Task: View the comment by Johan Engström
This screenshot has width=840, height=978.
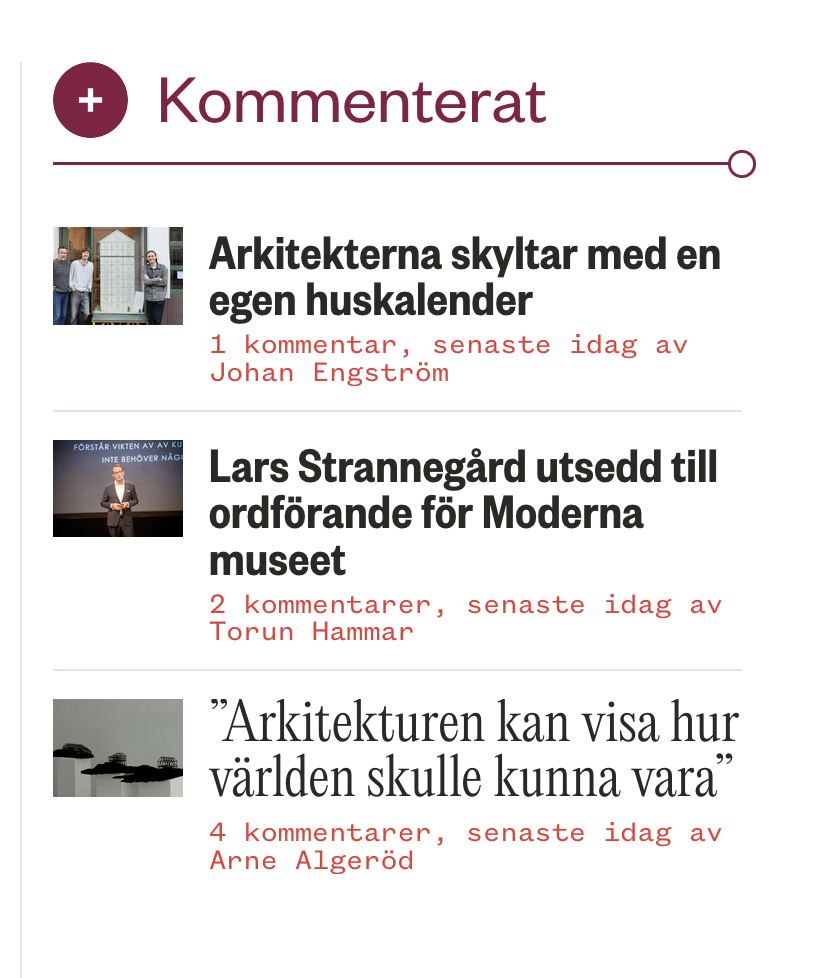Action: point(448,359)
